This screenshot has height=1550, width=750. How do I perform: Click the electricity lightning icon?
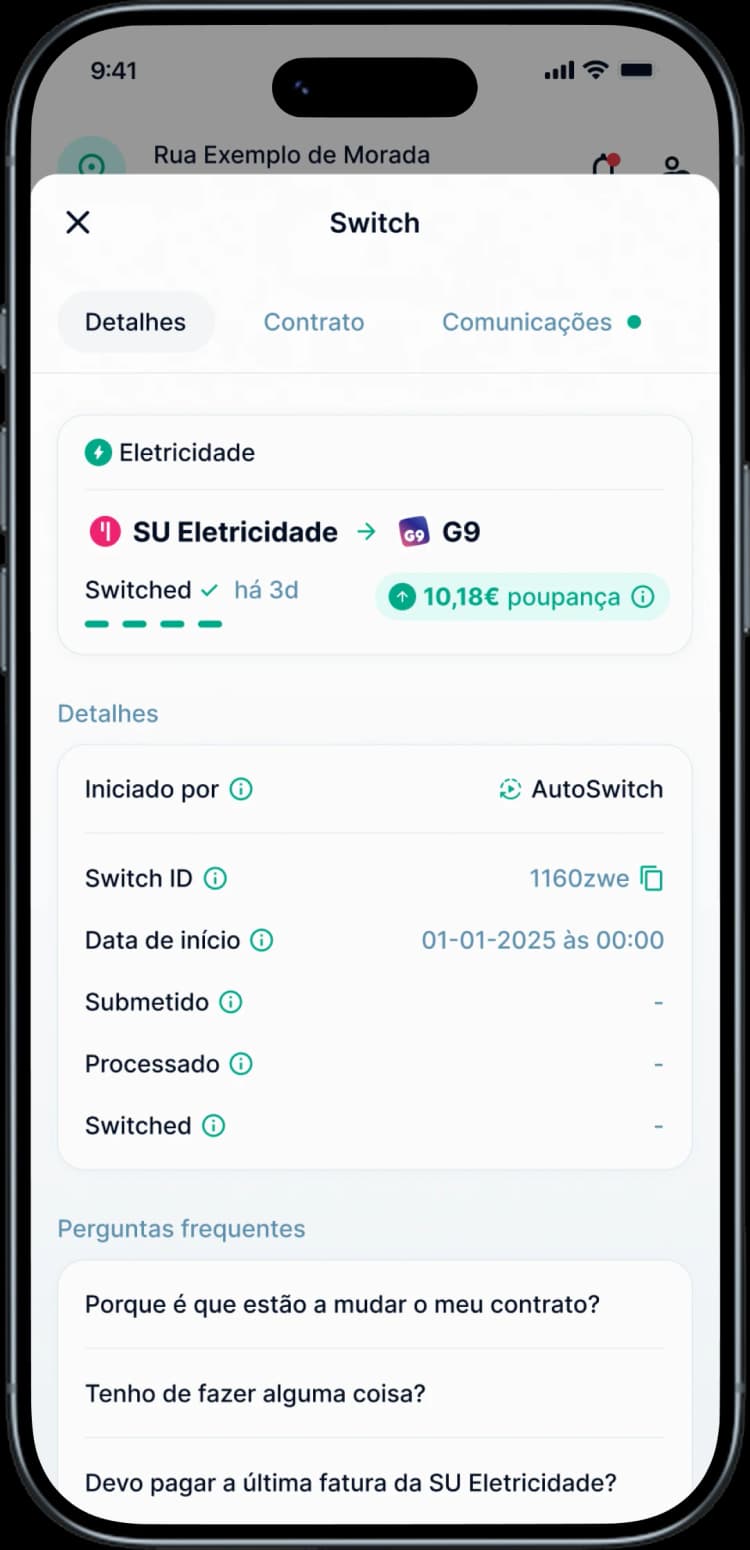click(x=99, y=452)
